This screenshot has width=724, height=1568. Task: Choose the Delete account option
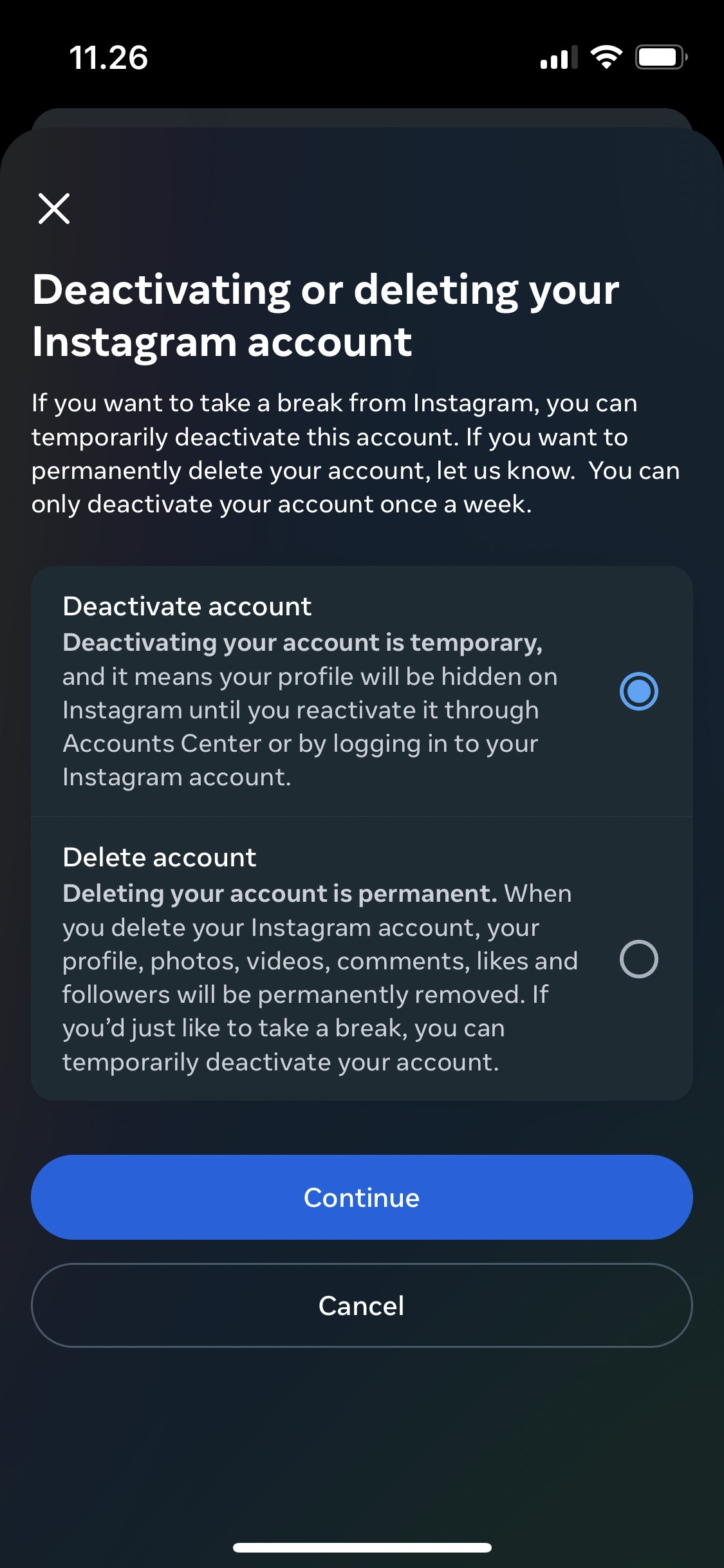click(638, 959)
